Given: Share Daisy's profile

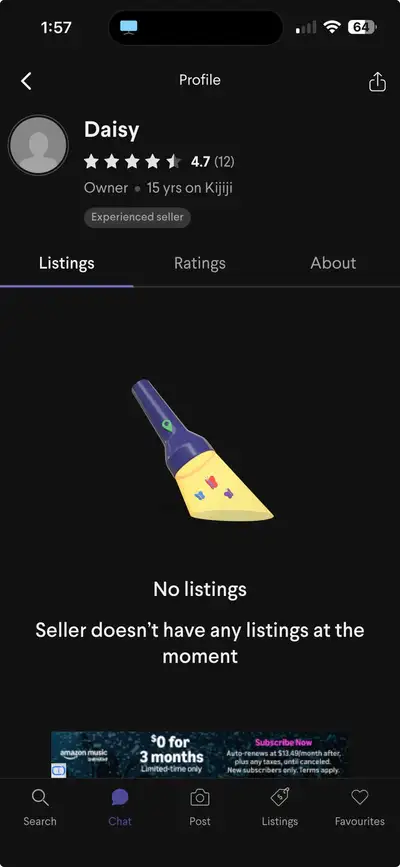Looking at the screenshot, I should pyautogui.click(x=377, y=81).
